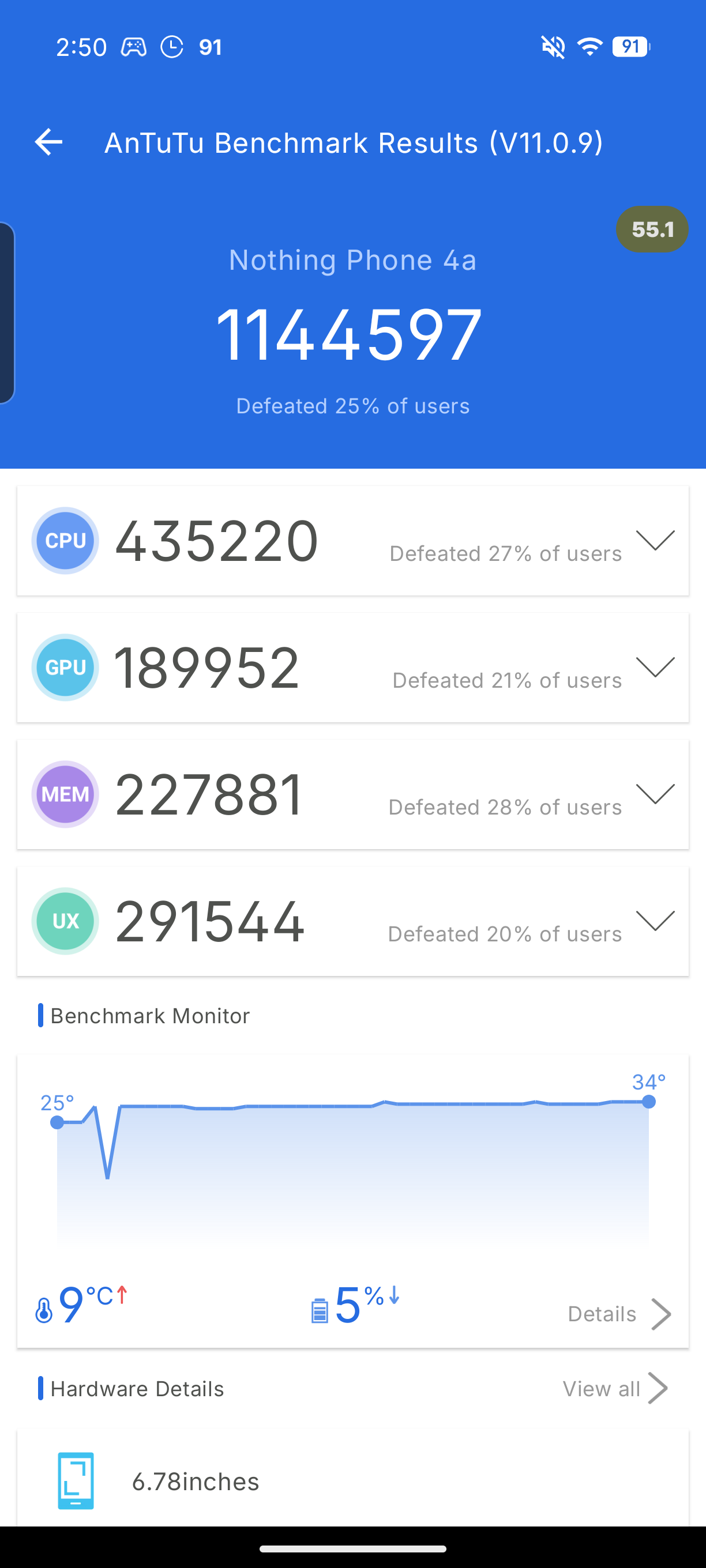Expand the CPU score details
Image resolution: width=706 pixels, height=1568 pixels.
(x=655, y=540)
